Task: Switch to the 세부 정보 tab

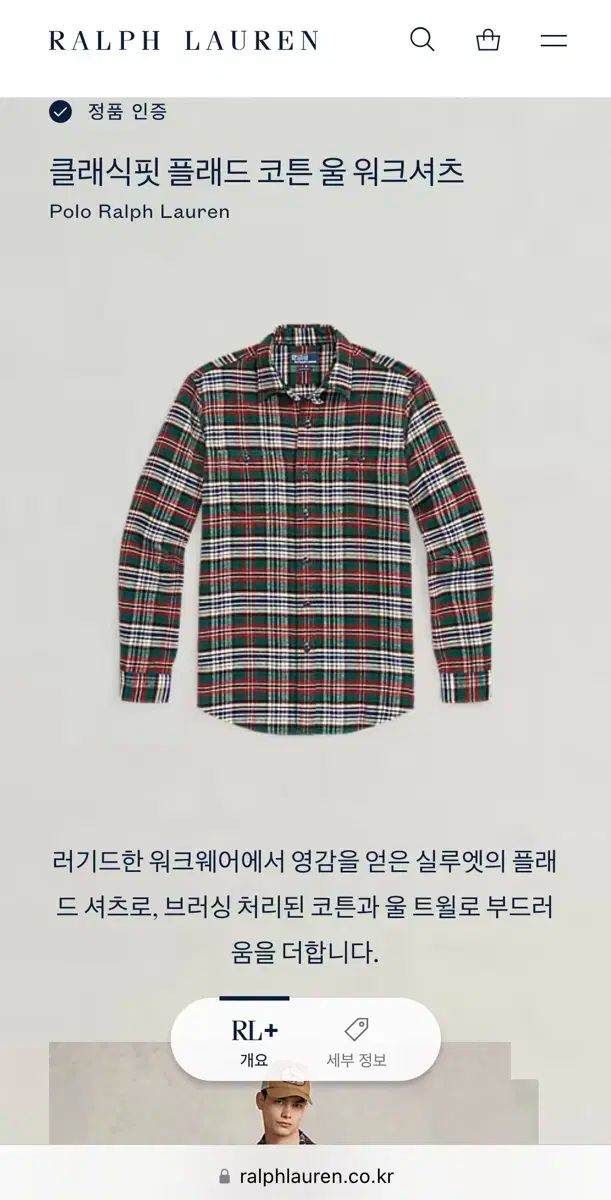Action: tap(356, 1043)
